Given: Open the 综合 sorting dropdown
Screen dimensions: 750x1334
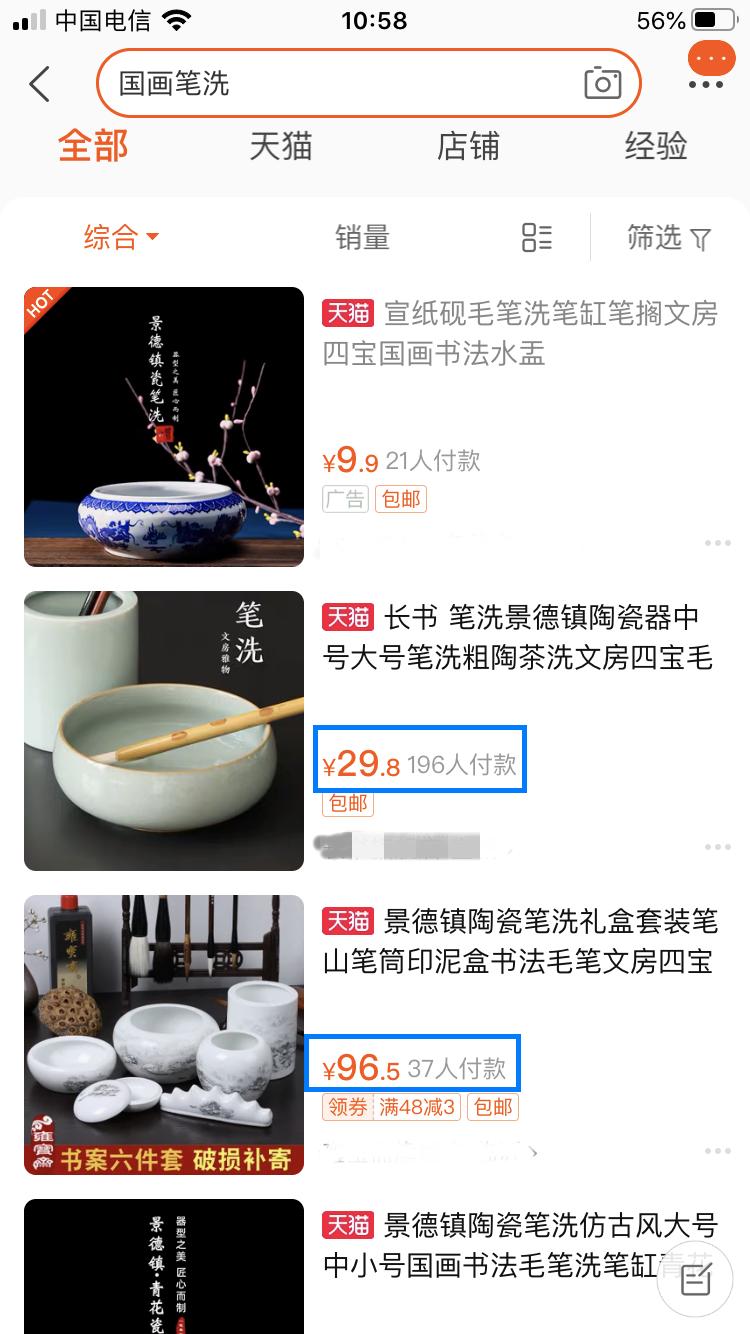Looking at the screenshot, I should click(x=120, y=237).
